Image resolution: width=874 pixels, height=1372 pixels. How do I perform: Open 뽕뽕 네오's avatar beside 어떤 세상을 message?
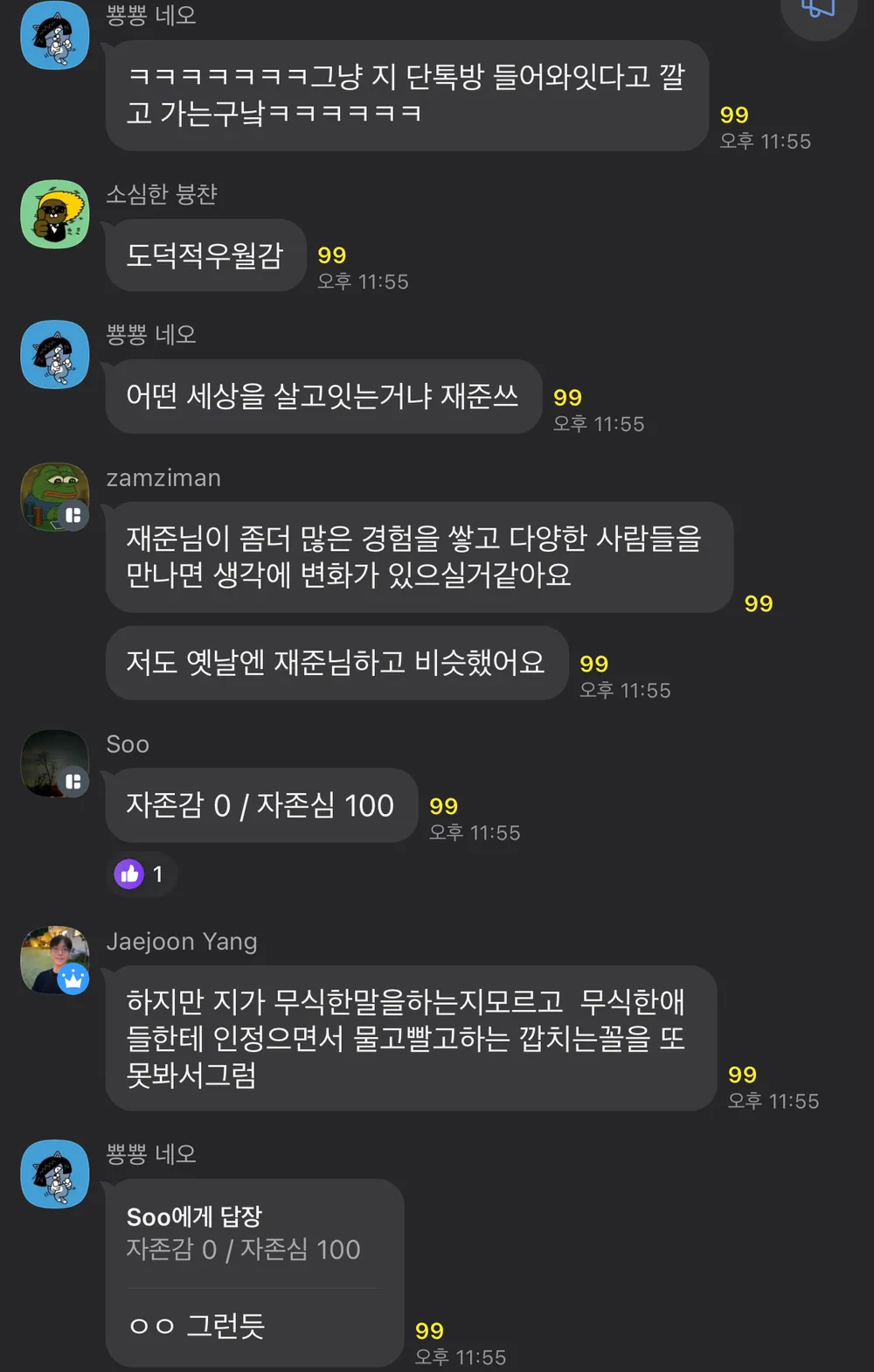click(x=55, y=354)
